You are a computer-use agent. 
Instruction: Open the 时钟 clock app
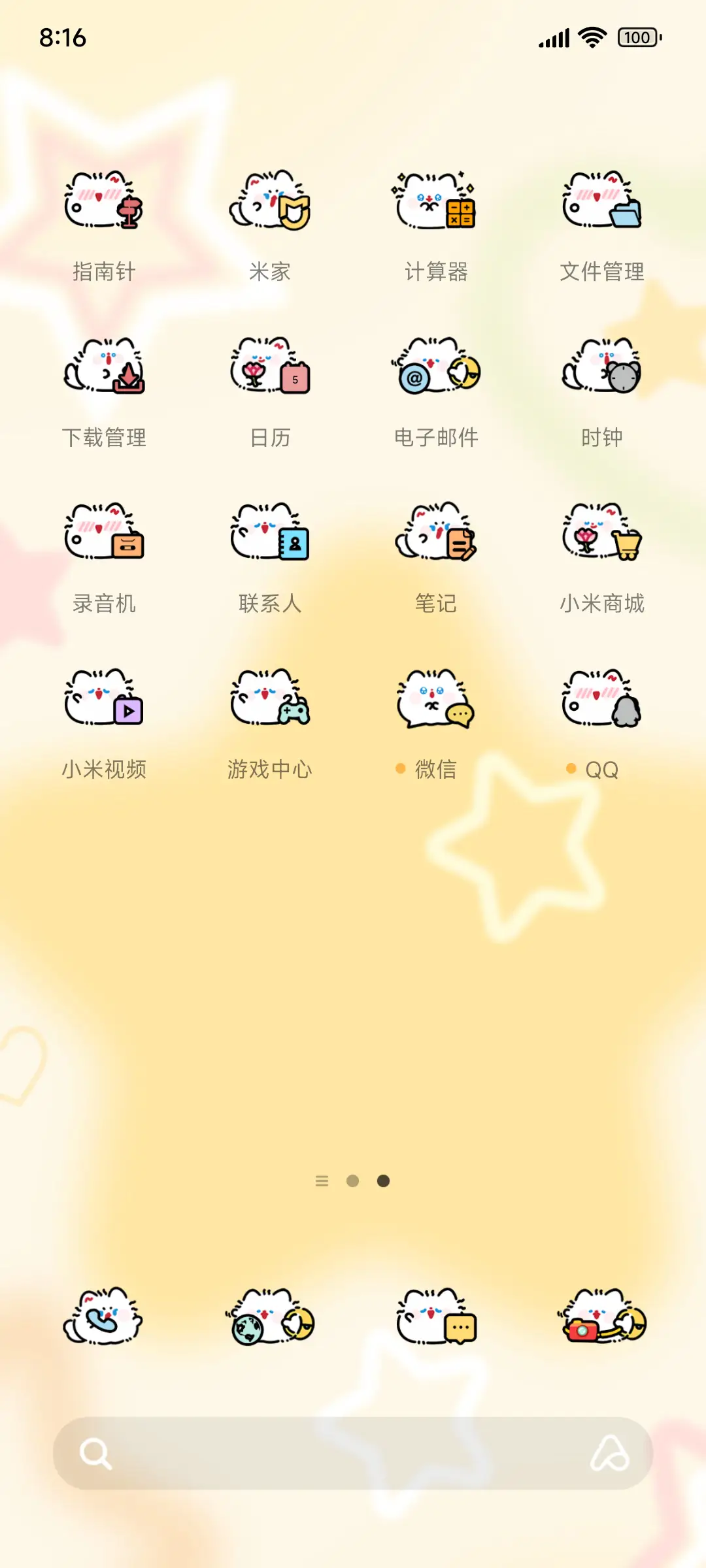(x=601, y=372)
